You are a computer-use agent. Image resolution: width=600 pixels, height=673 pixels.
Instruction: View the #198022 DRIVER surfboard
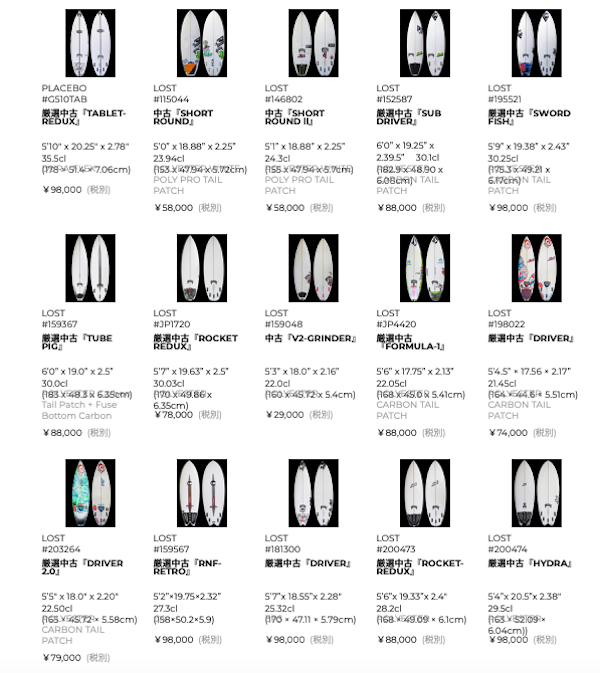tap(536, 267)
